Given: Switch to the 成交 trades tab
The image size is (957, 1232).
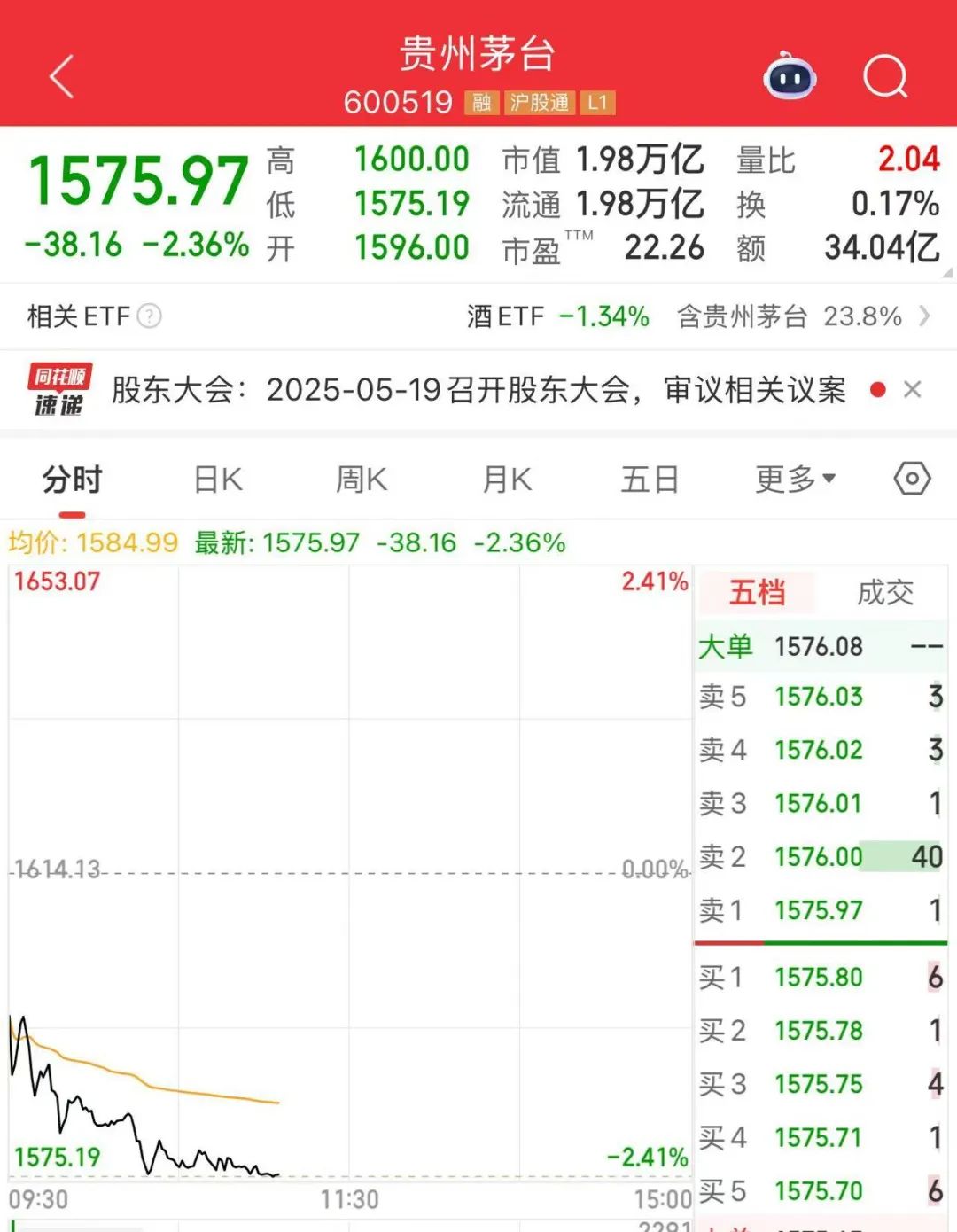Looking at the screenshot, I should tap(884, 593).
